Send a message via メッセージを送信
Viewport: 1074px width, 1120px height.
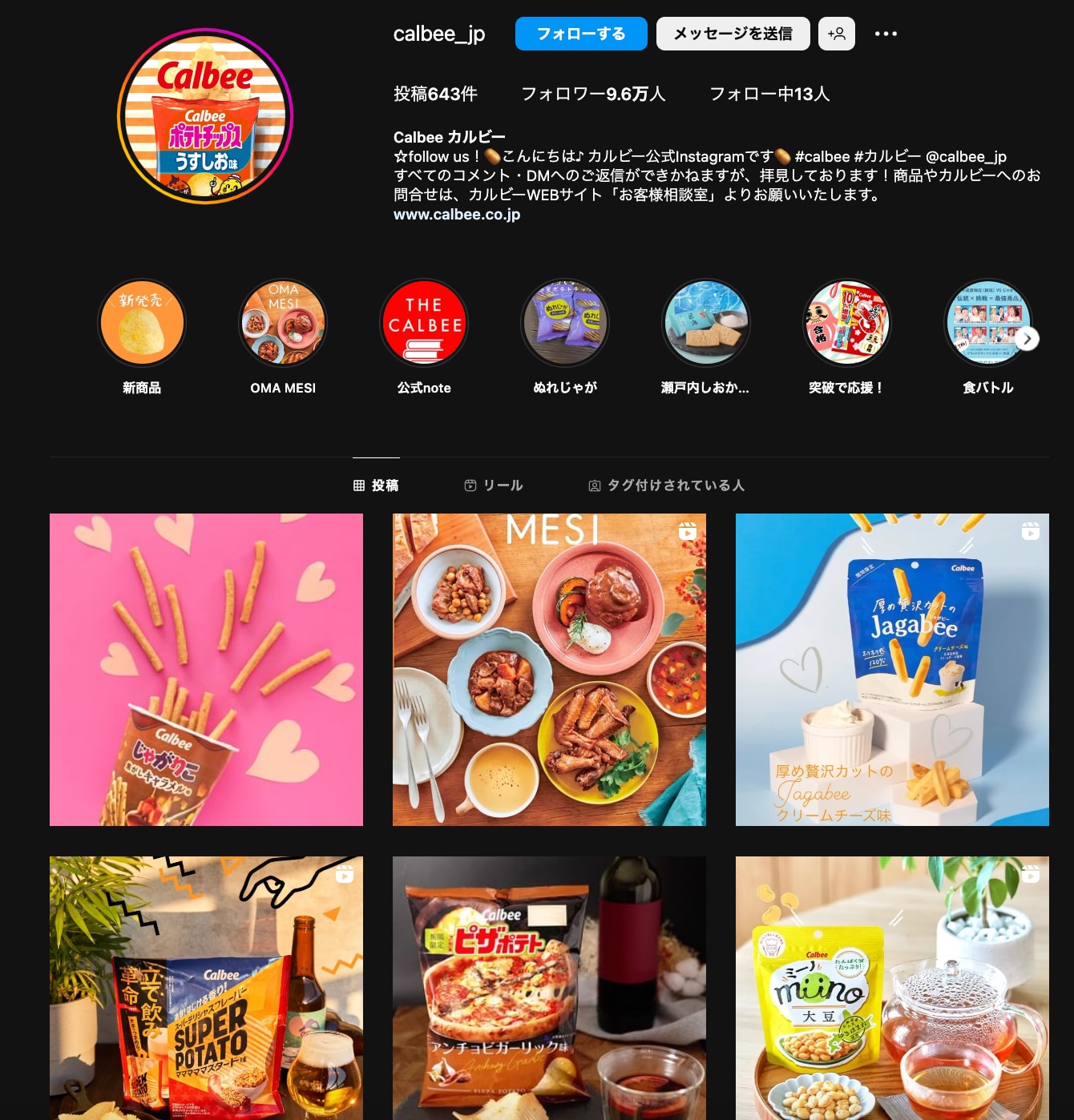tap(733, 34)
